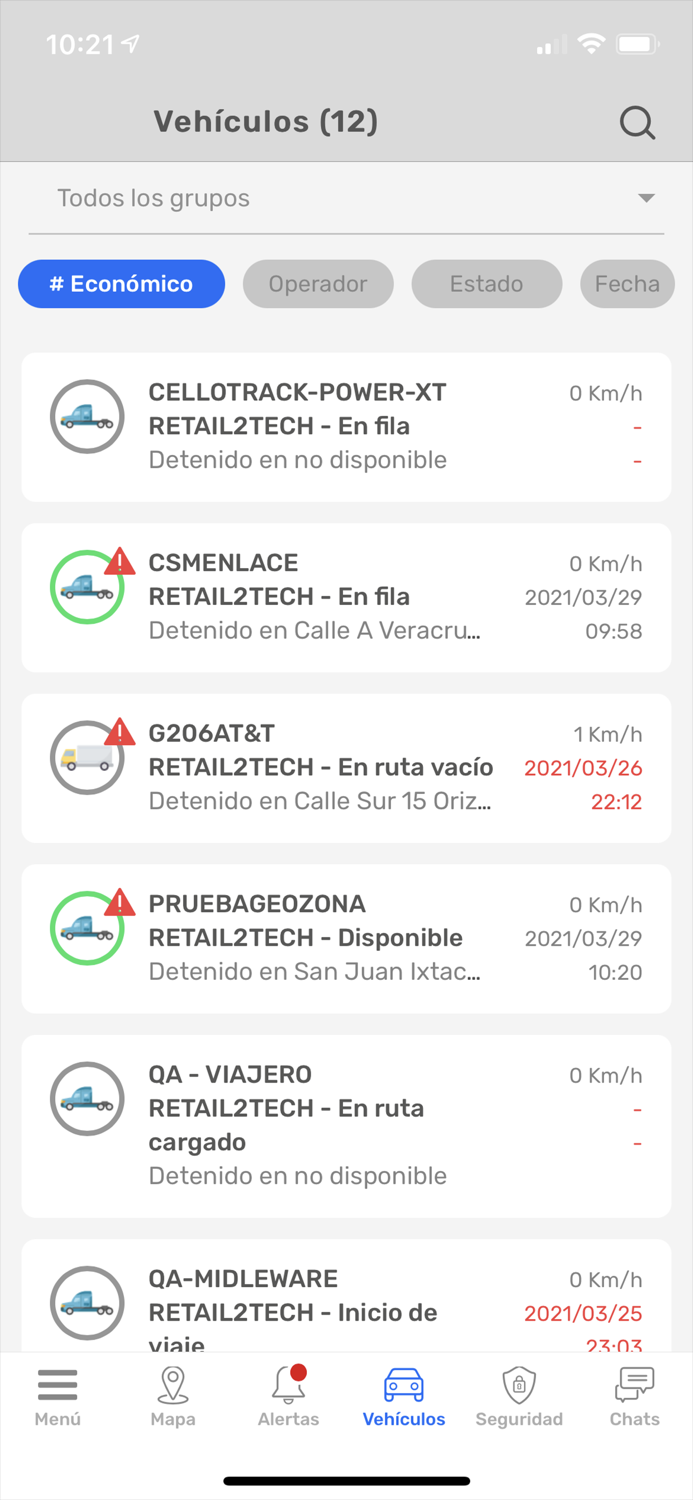The height and width of the screenshot is (1500, 693).
Task: Open the Chats tab
Action: 635,1398
